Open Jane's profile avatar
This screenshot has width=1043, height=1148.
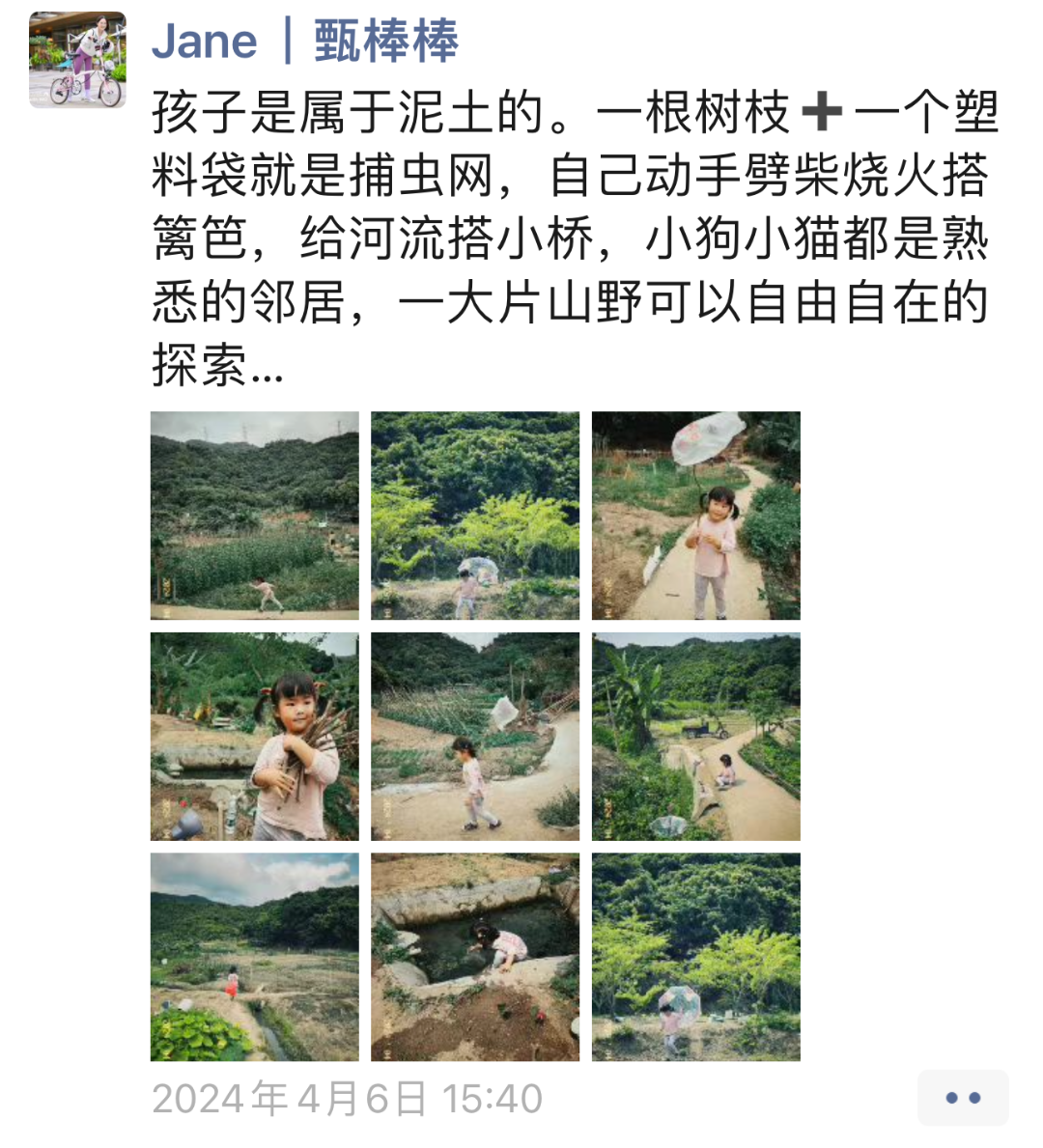pos(77,60)
